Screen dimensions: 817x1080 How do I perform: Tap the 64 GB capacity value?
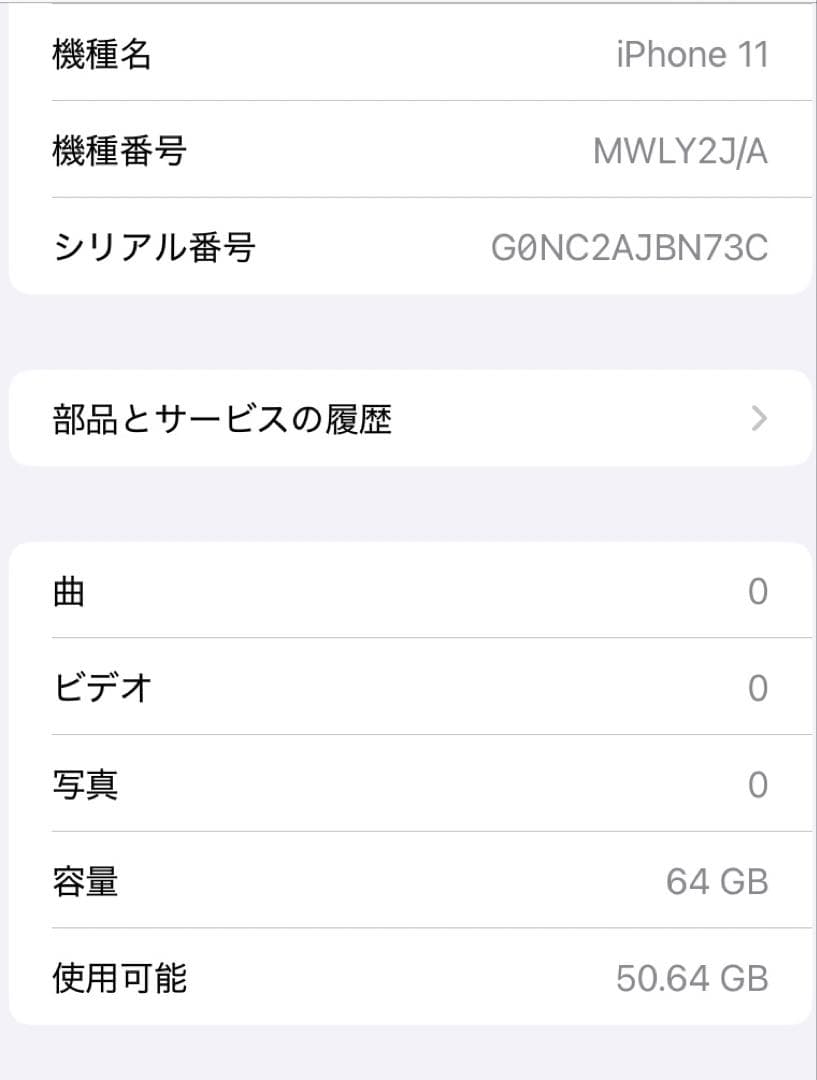click(716, 881)
